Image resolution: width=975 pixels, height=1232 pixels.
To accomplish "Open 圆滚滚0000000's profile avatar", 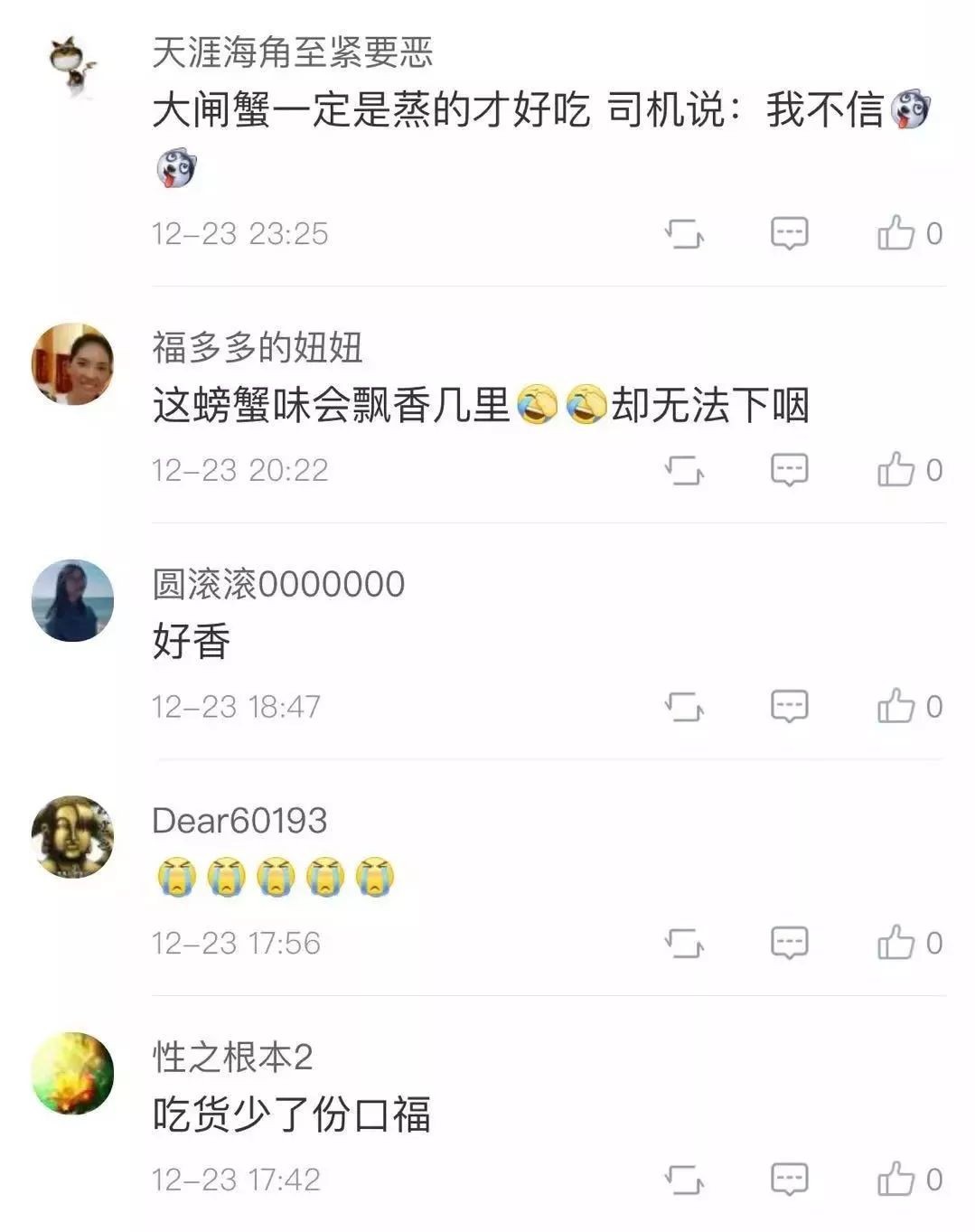I will 72,600.
